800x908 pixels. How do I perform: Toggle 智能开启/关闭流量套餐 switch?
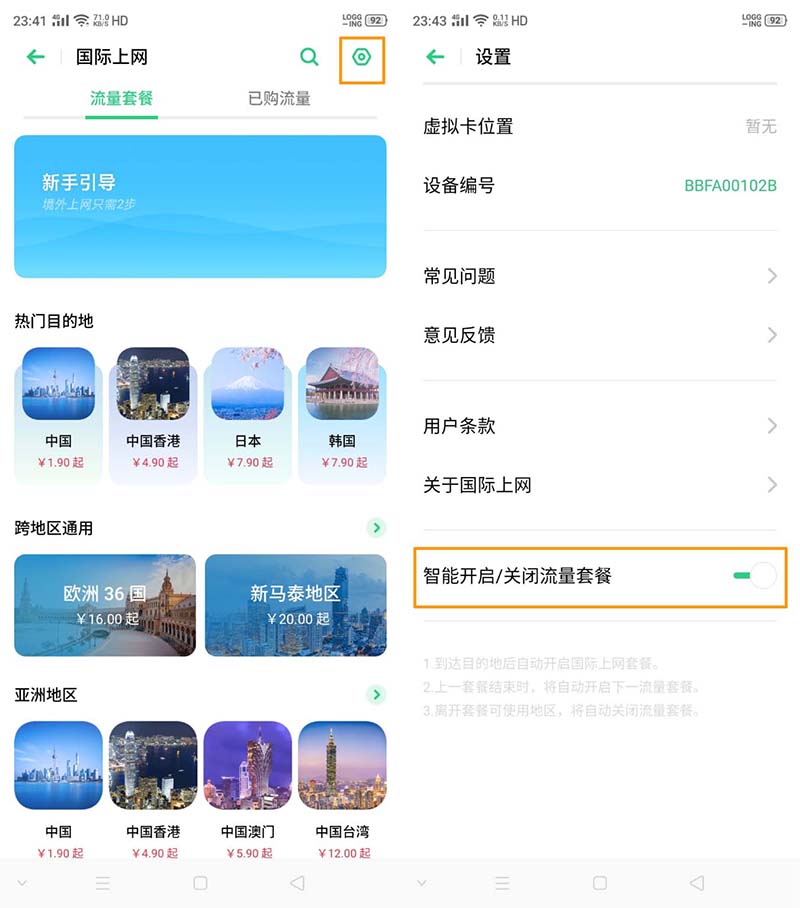click(x=755, y=576)
